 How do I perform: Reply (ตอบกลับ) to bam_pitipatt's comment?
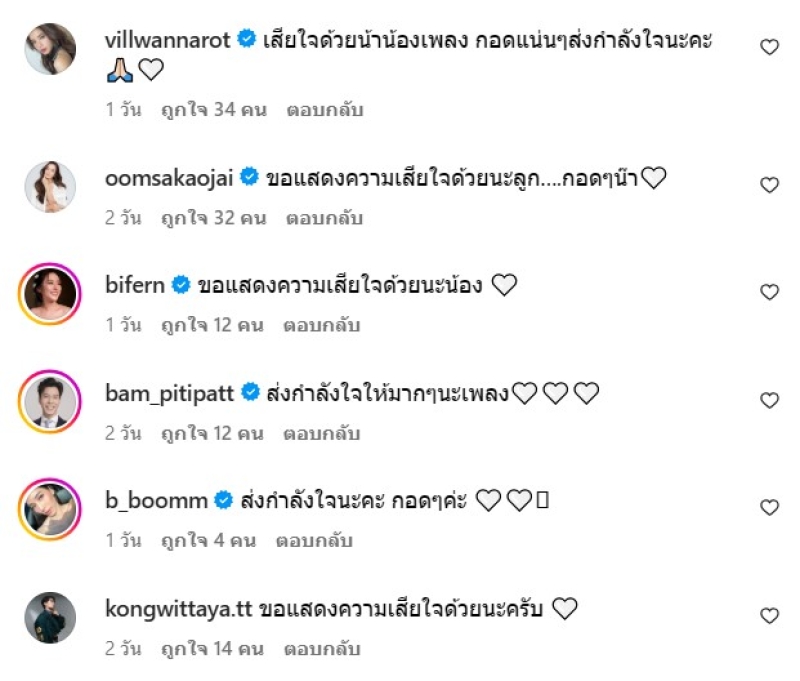pyautogui.click(x=322, y=433)
